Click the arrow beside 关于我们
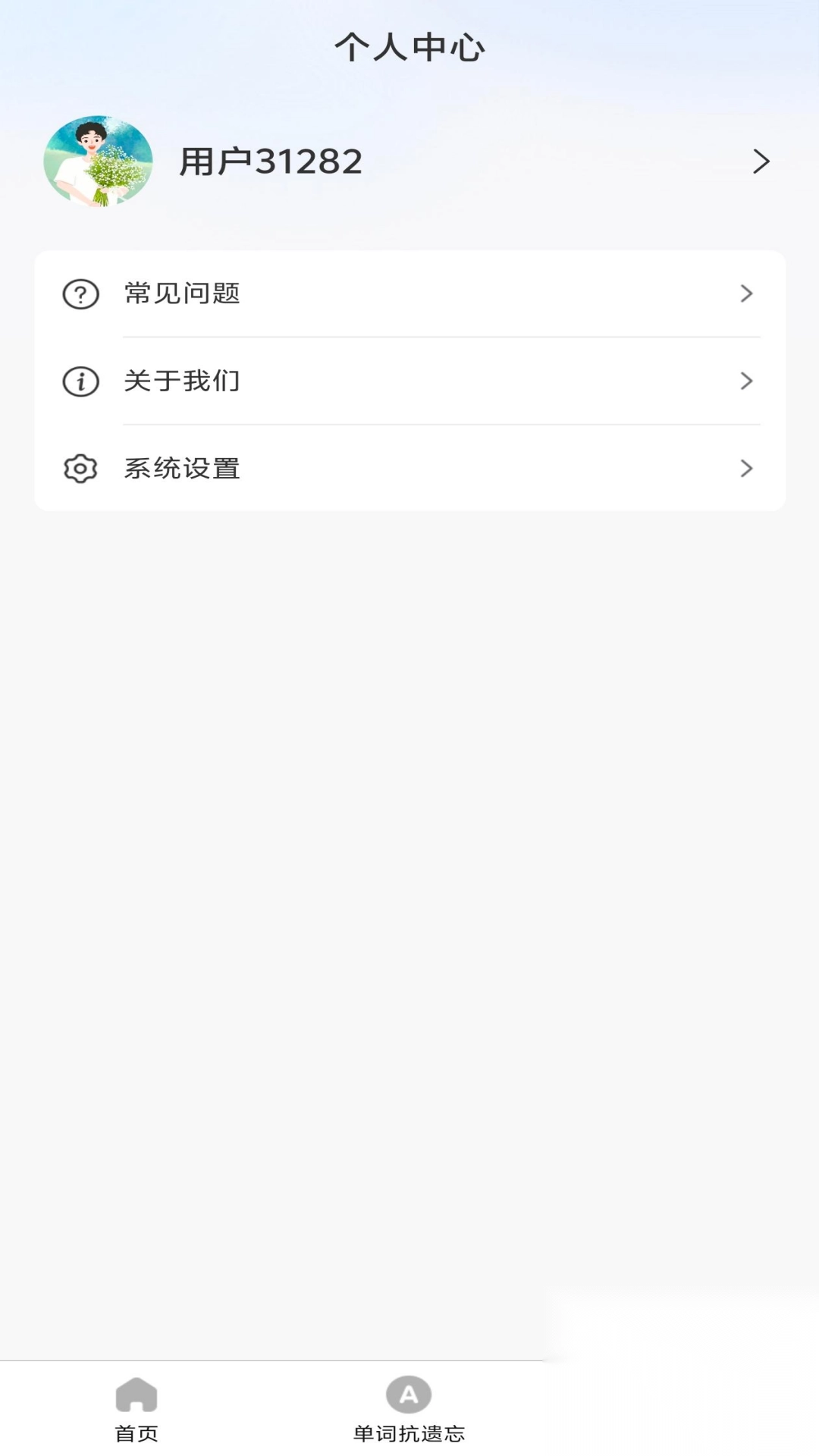The width and height of the screenshot is (819, 1456). [x=747, y=381]
